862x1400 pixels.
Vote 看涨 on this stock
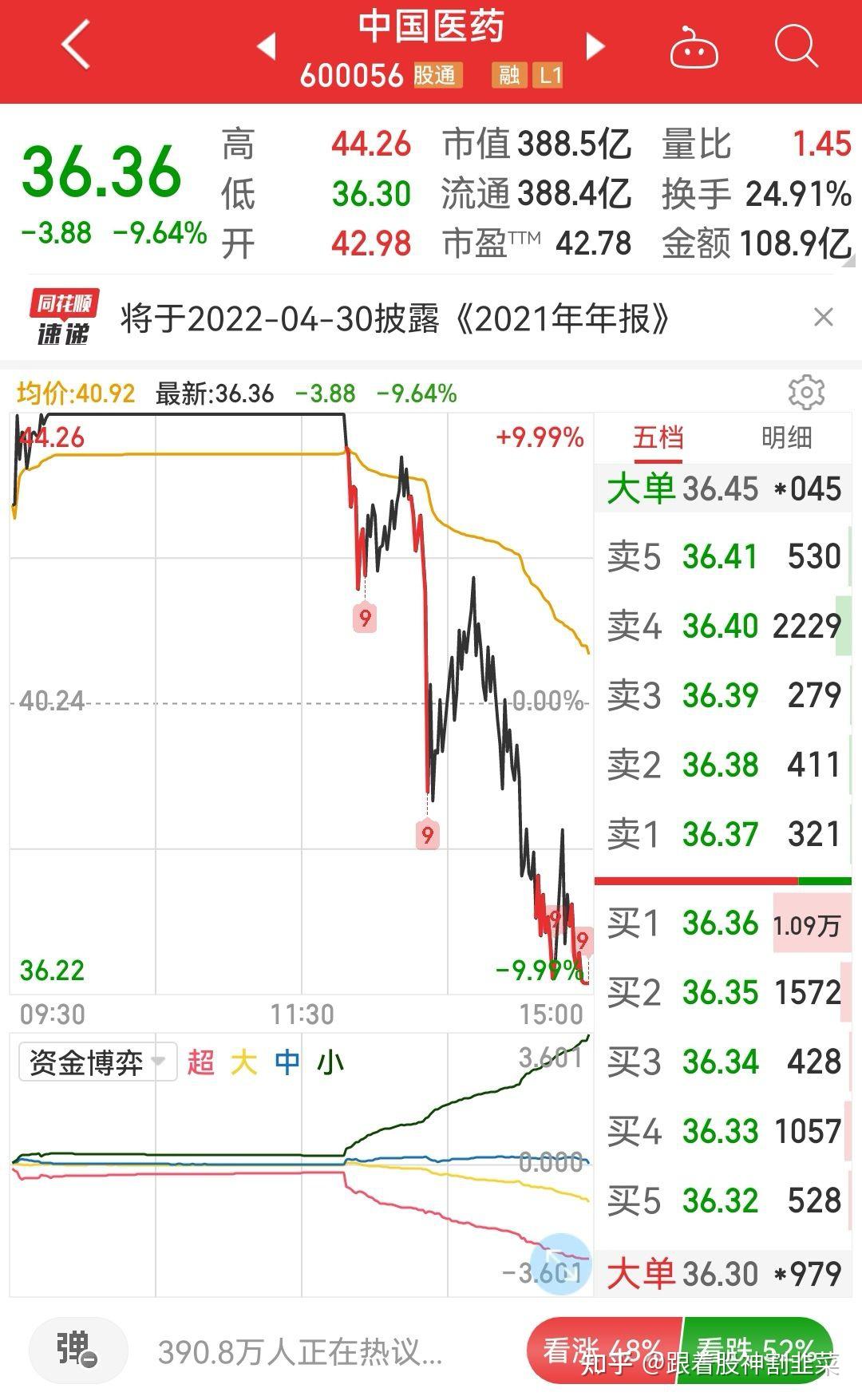tap(602, 1351)
